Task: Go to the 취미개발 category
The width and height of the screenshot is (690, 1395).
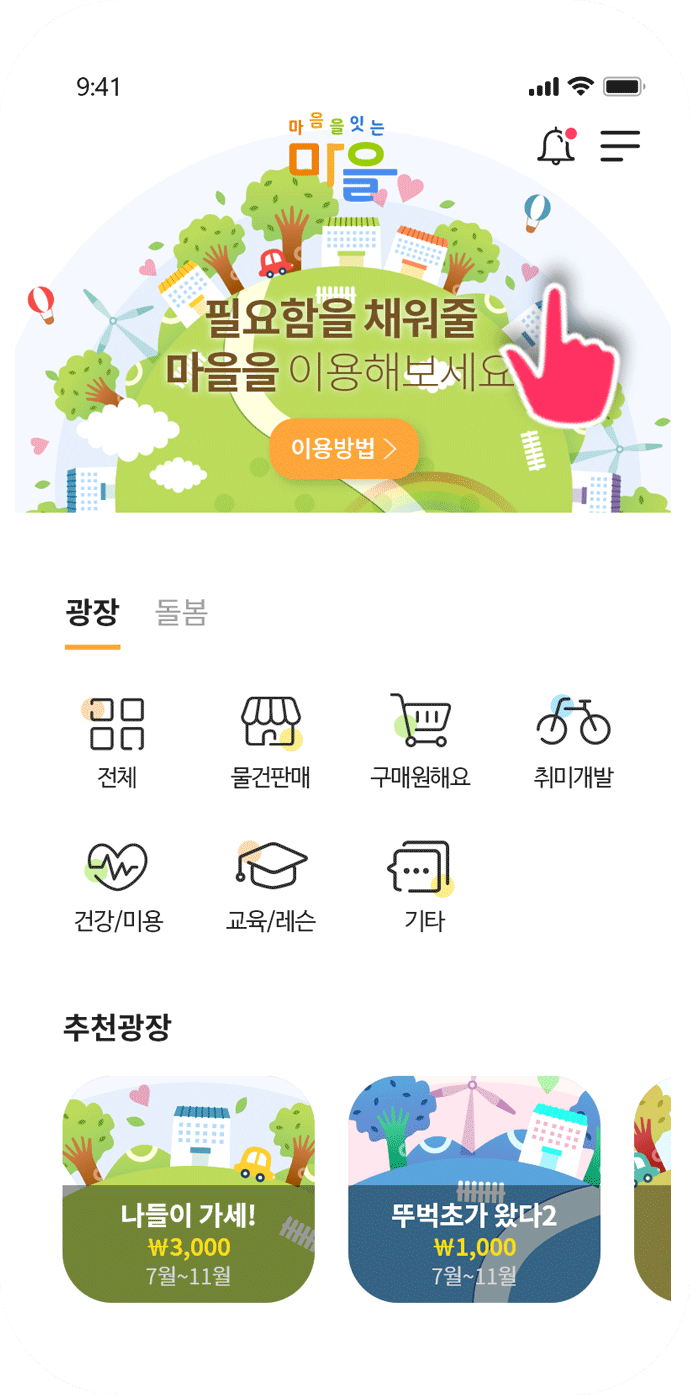Action: click(573, 741)
